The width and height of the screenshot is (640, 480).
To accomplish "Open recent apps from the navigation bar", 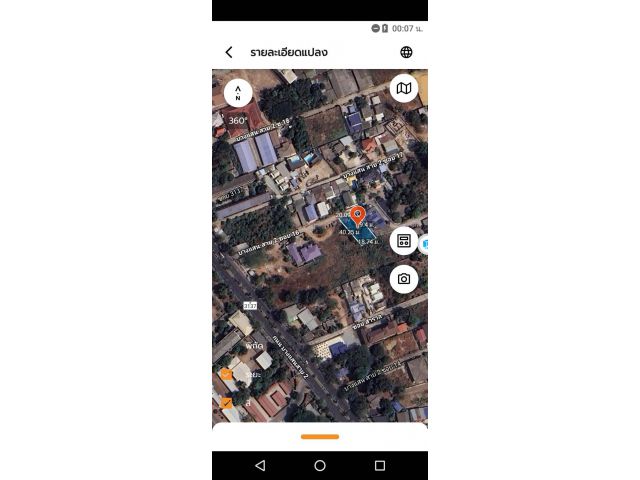I will point(380,465).
